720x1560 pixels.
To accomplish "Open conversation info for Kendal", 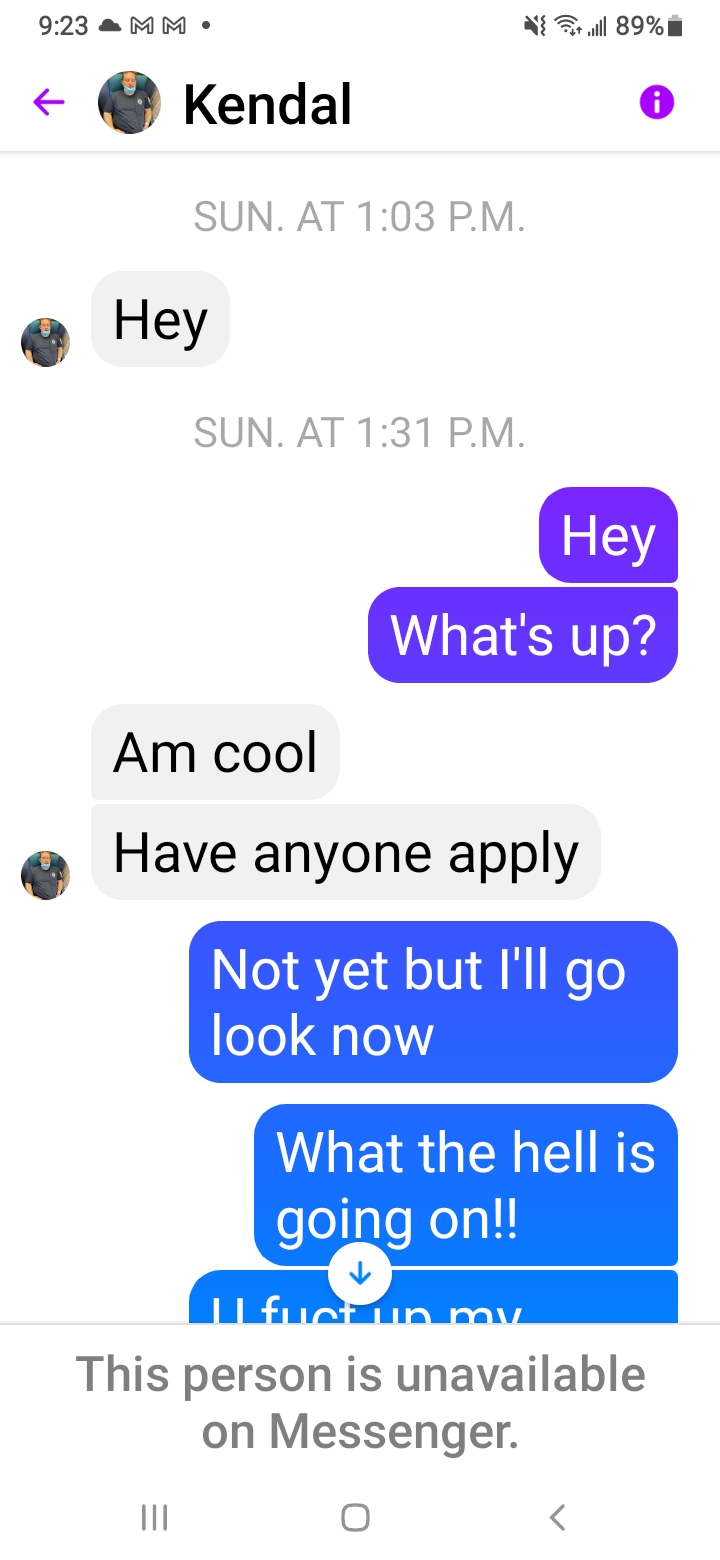I will coord(656,102).
